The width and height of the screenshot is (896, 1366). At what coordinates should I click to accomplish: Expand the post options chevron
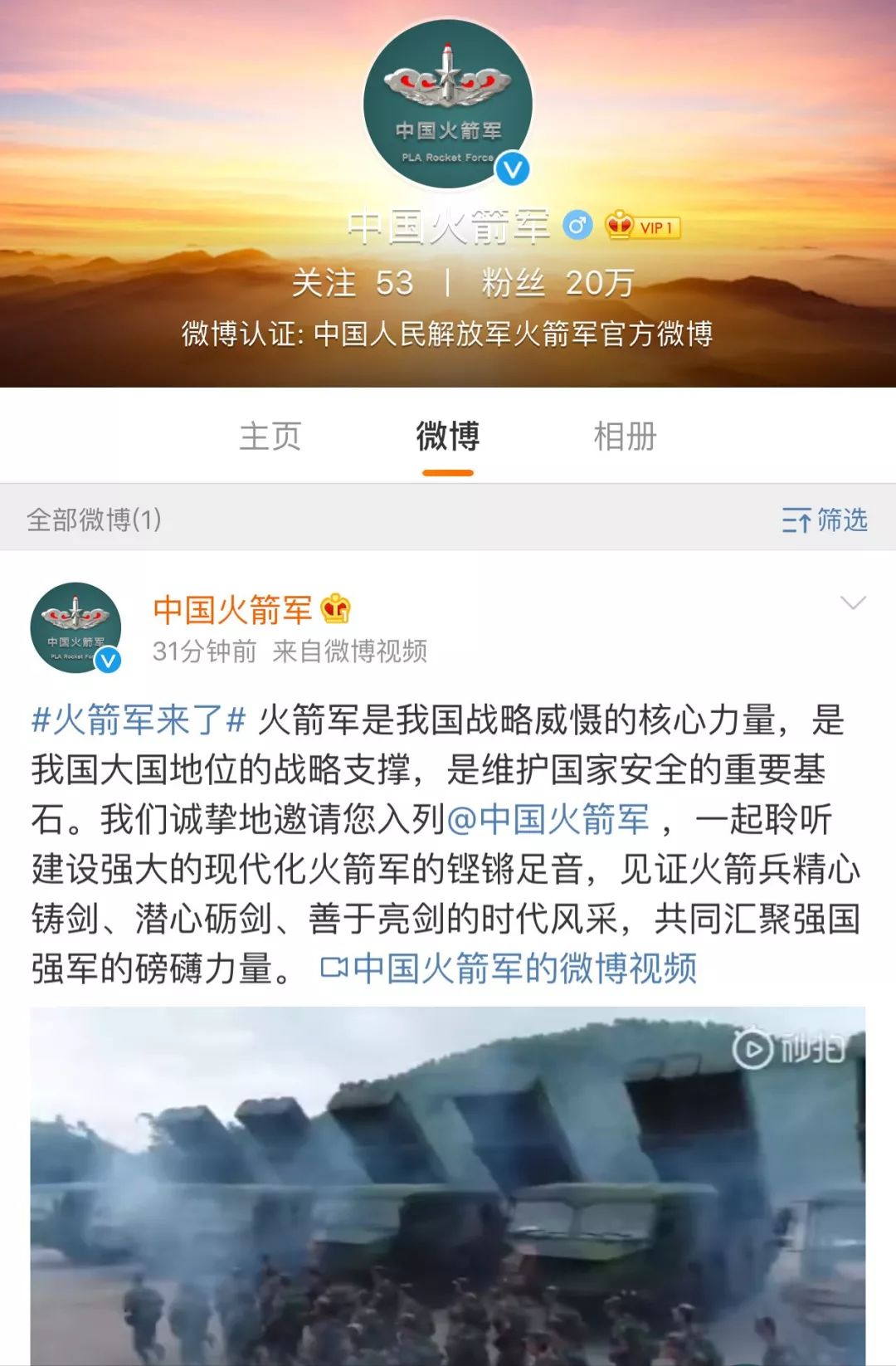853,603
